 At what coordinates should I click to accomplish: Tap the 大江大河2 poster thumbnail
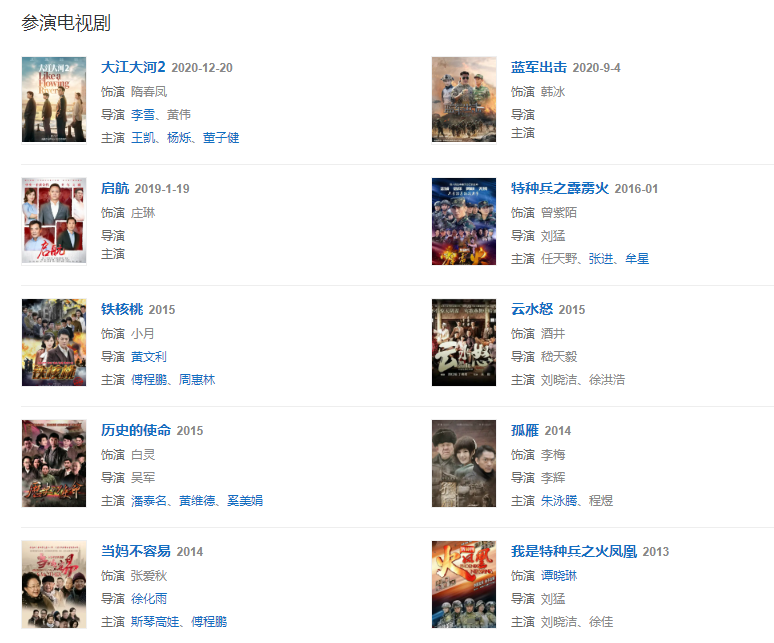[x=54, y=100]
